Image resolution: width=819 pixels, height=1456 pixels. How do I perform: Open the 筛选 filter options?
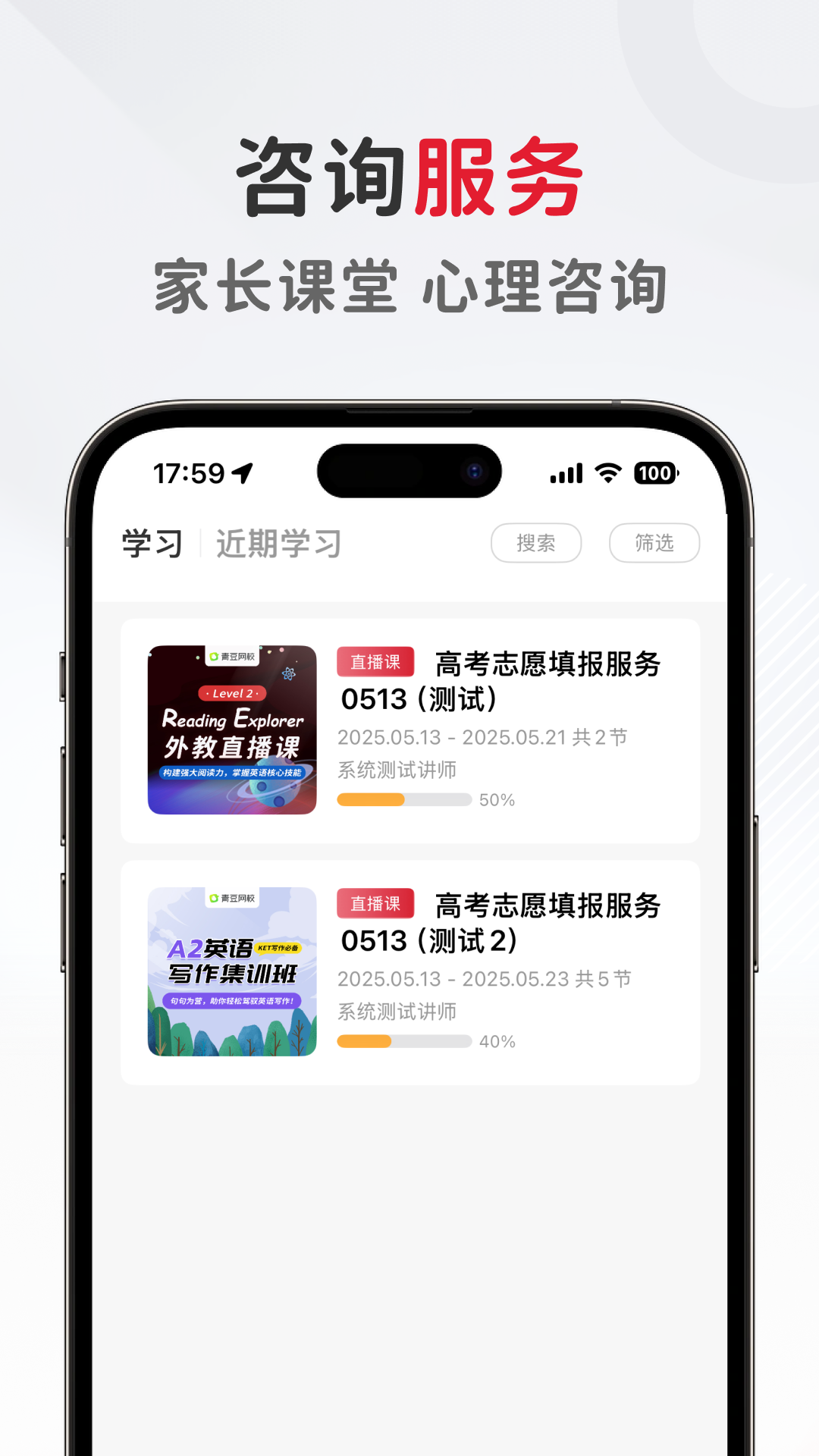[654, 543]
